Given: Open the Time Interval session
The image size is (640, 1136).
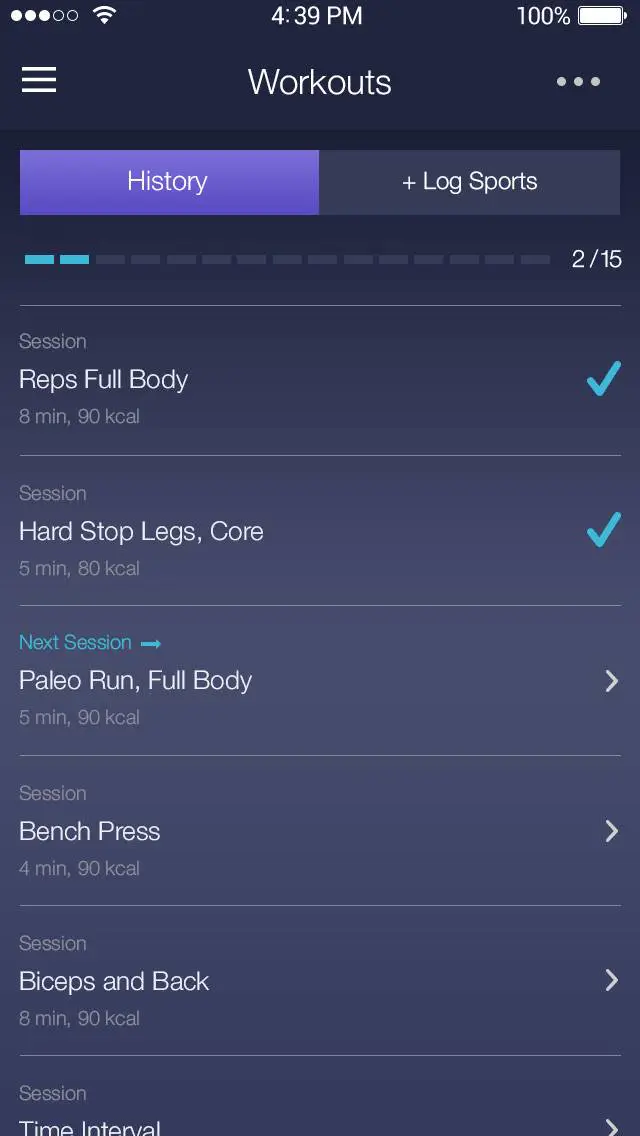Looking at the screenshot, I should coord(320,1096).
